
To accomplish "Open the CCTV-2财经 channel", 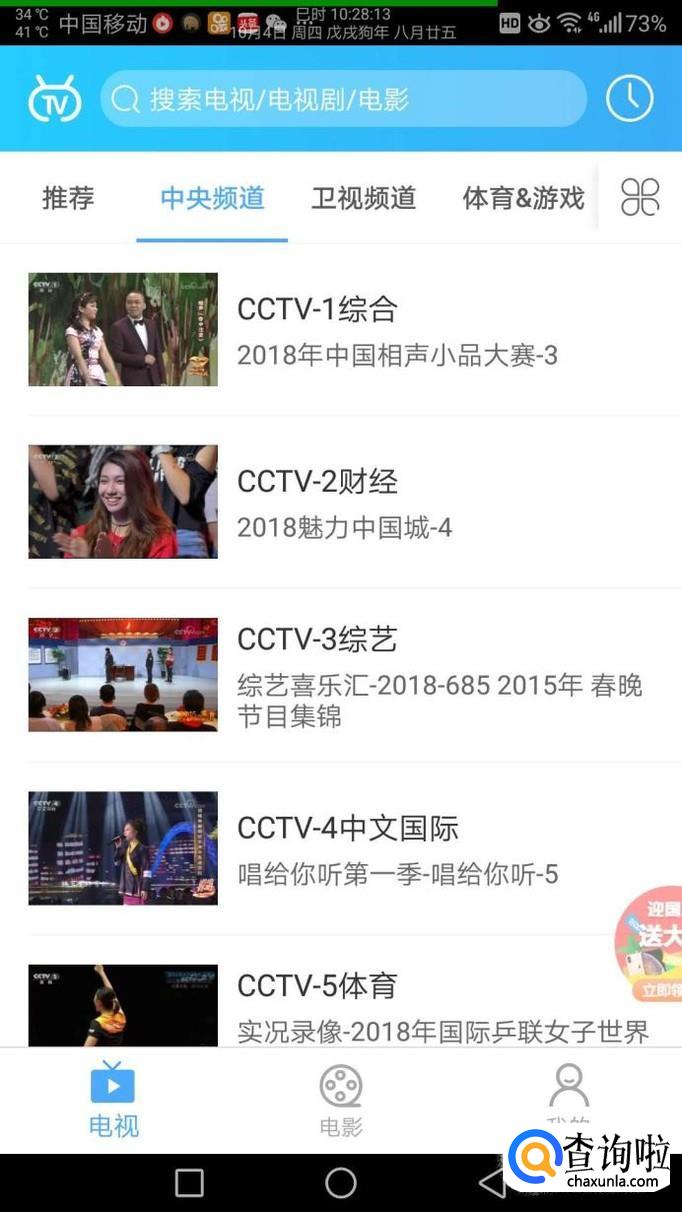I will (x=340, y=502).
